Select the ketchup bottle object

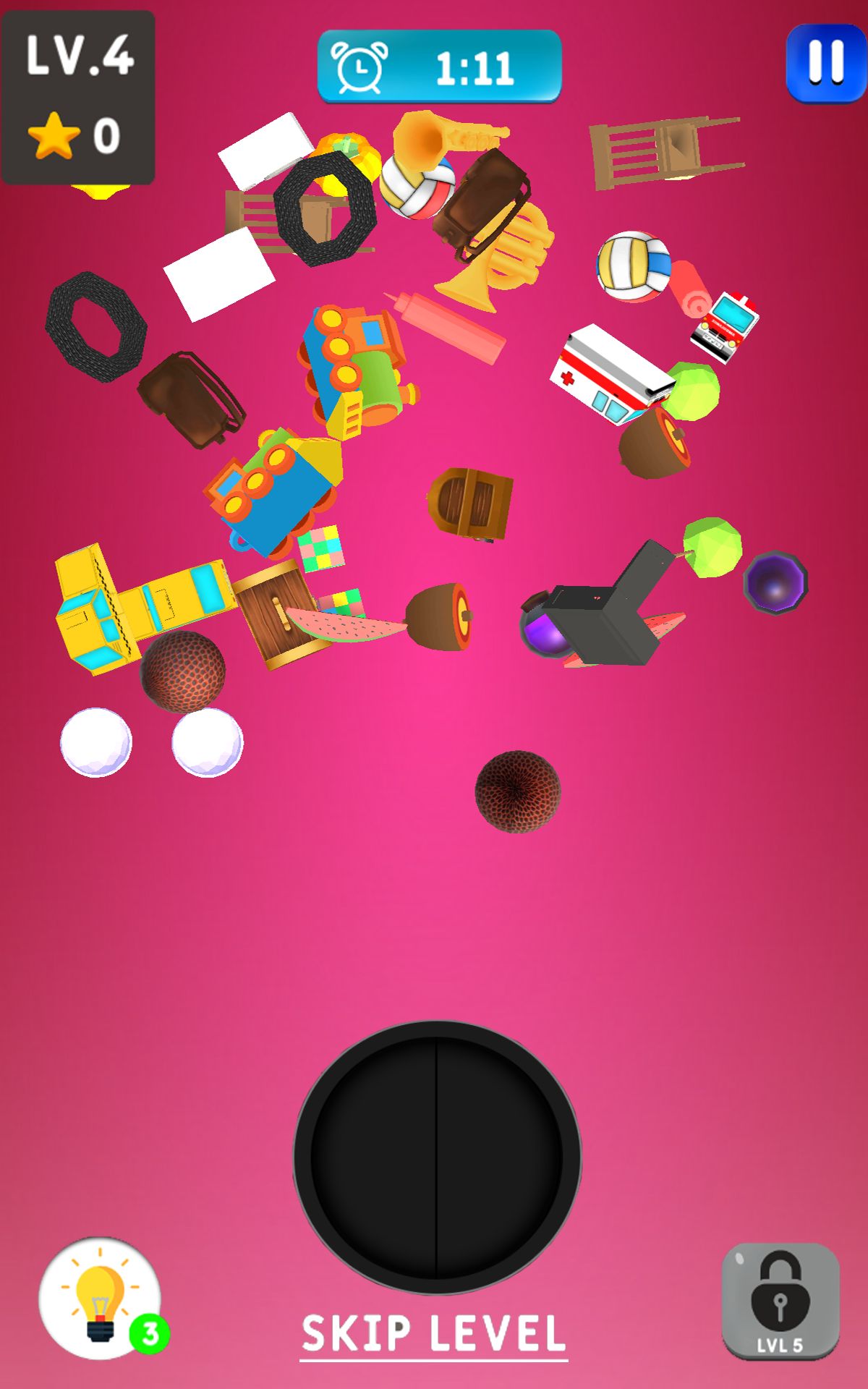452,327
